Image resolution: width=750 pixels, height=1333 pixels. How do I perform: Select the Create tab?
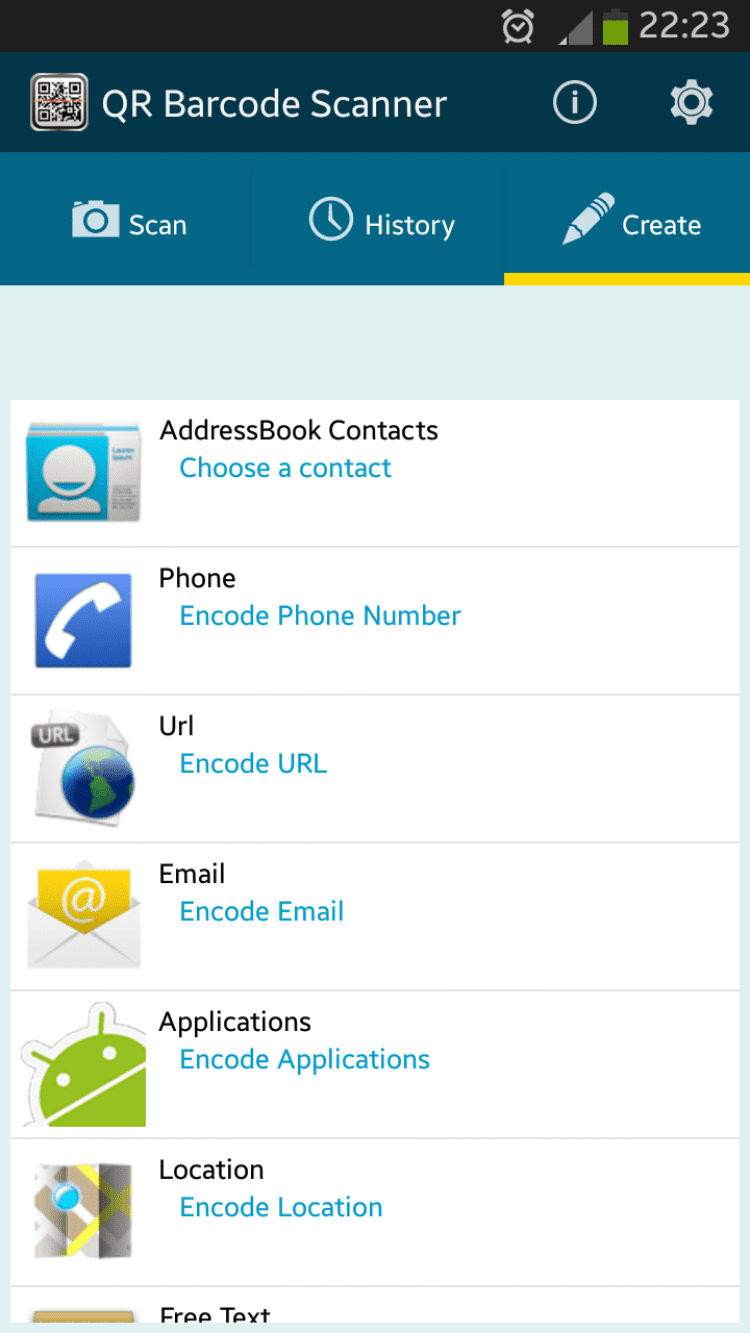point(630,222)
